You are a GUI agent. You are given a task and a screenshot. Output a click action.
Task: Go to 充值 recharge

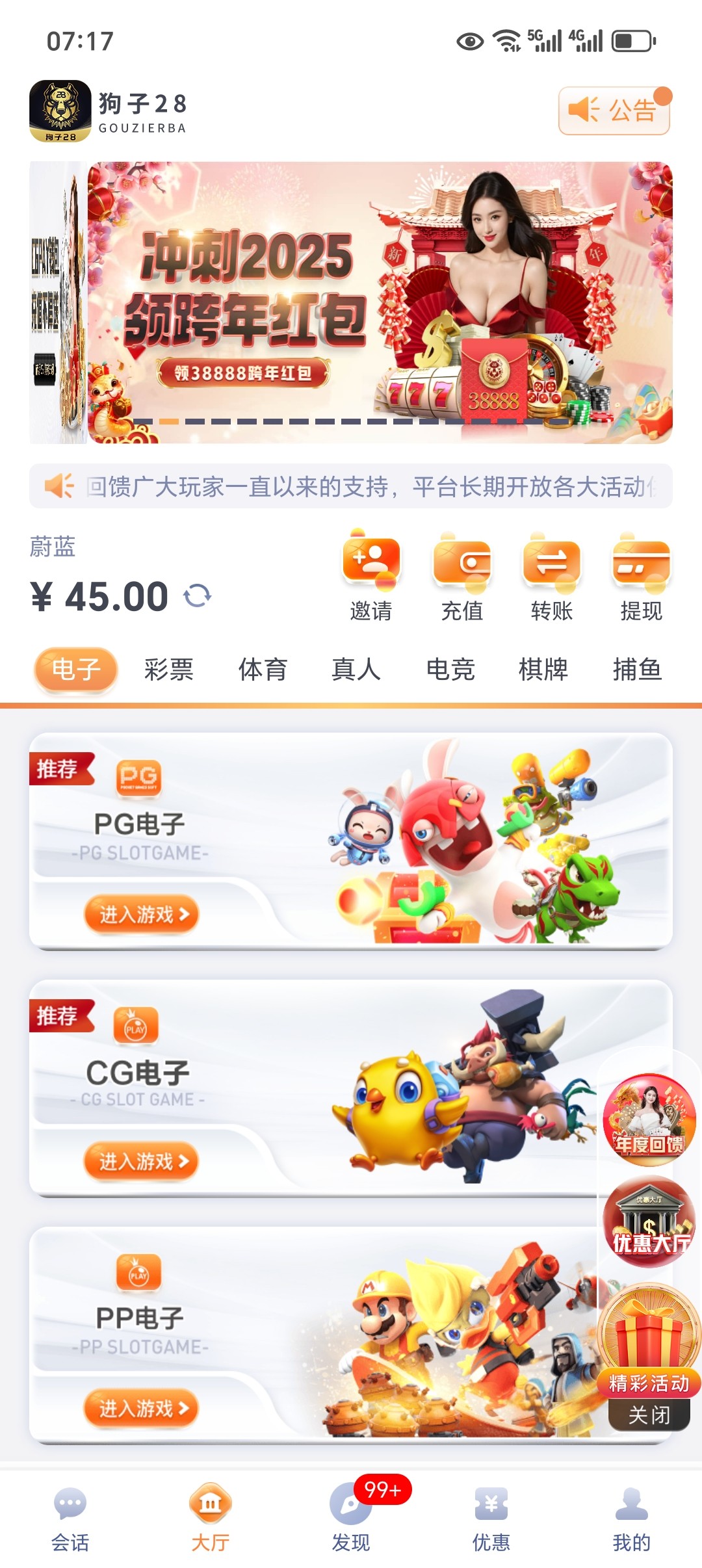point(461,576)
